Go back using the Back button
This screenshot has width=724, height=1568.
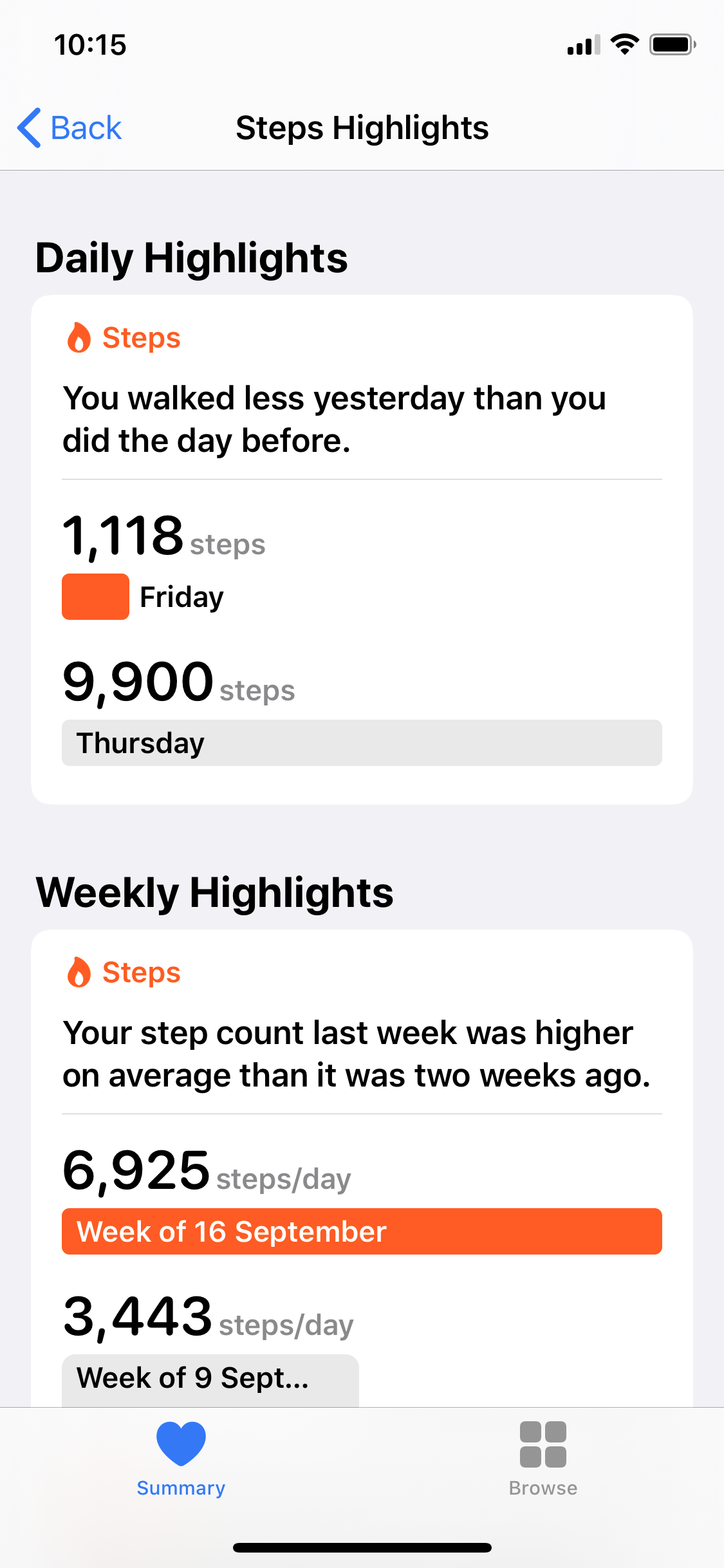(x=70, y=127)
